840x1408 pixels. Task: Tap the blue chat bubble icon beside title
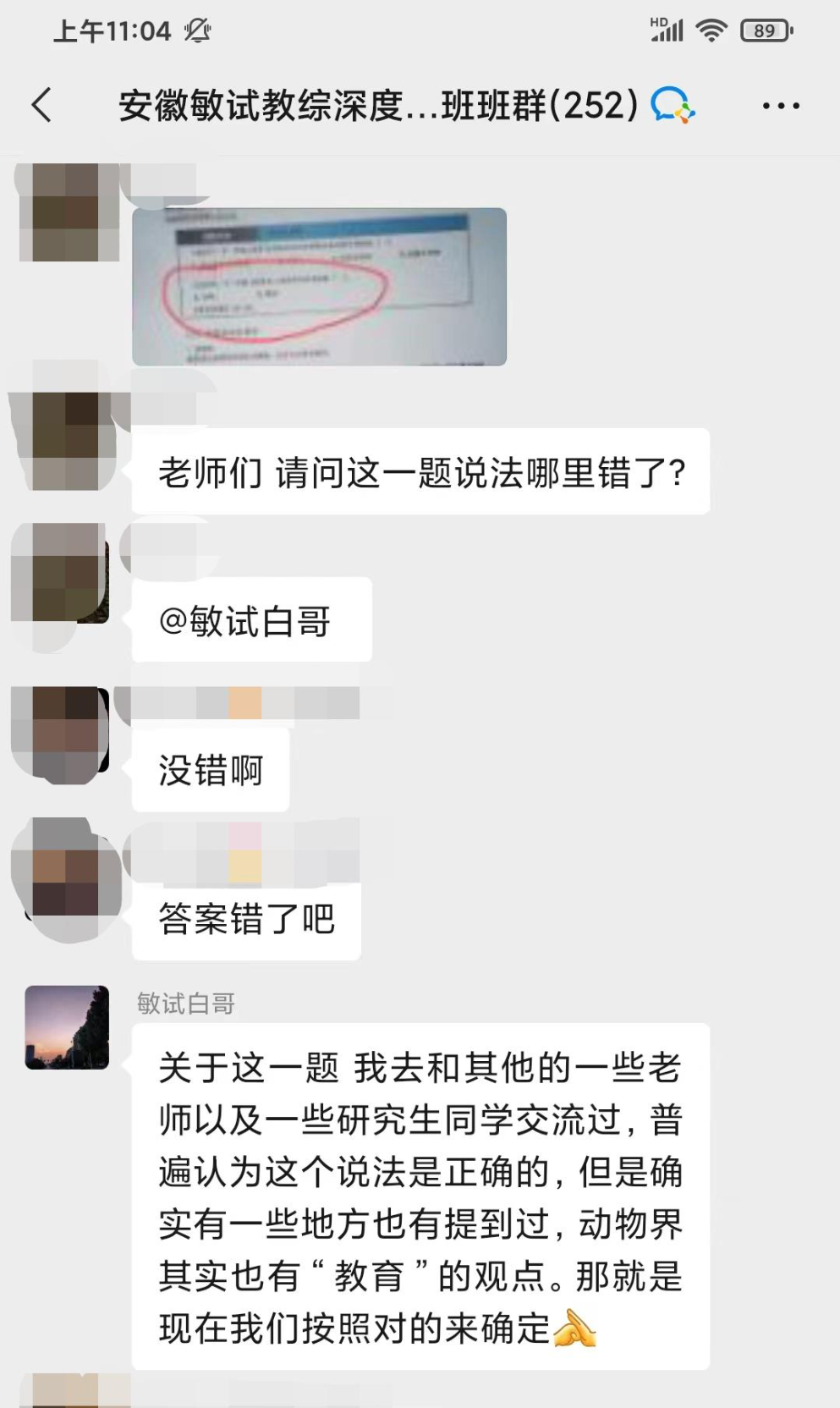tap(673, 106)
